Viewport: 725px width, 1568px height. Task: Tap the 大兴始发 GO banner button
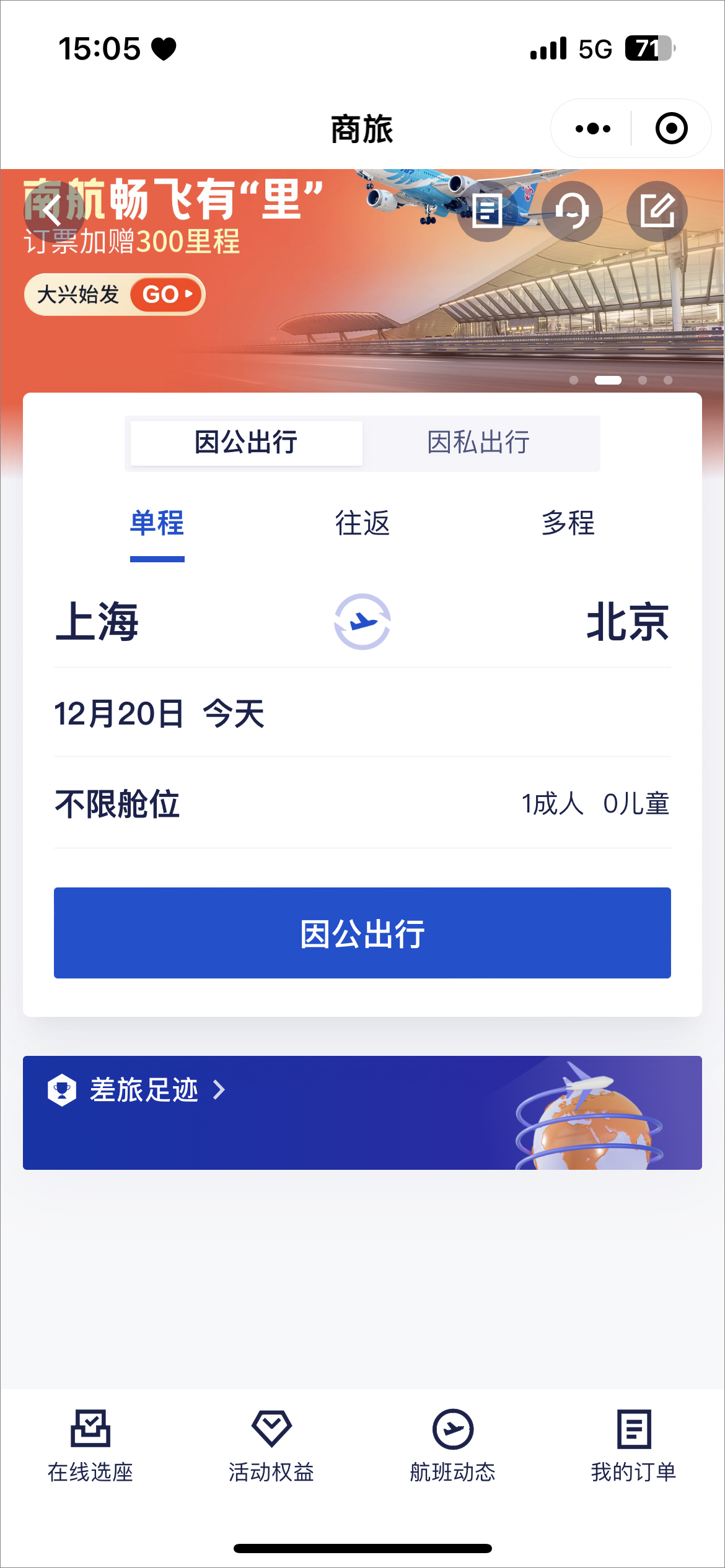click(114, 295)
